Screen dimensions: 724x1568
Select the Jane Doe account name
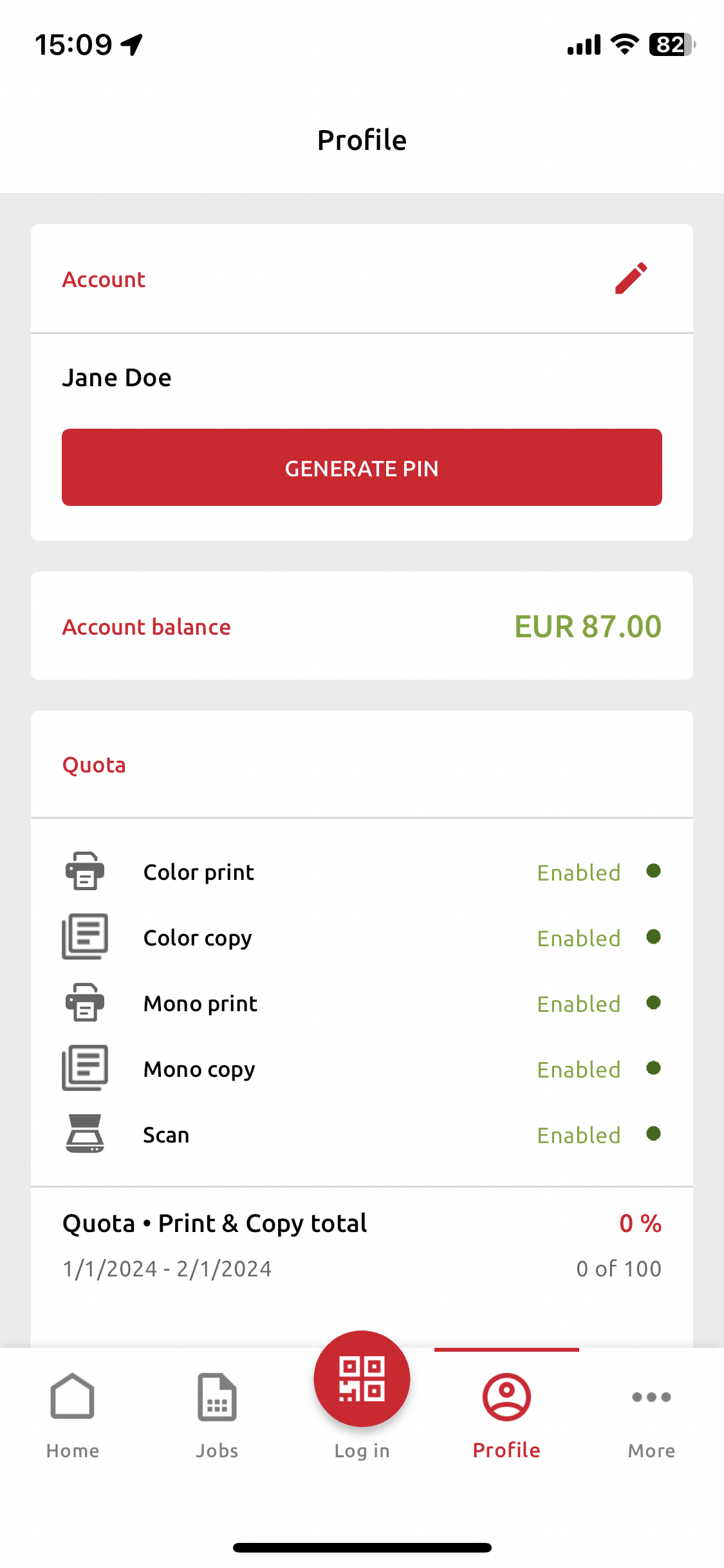click(x=116, y=377)
